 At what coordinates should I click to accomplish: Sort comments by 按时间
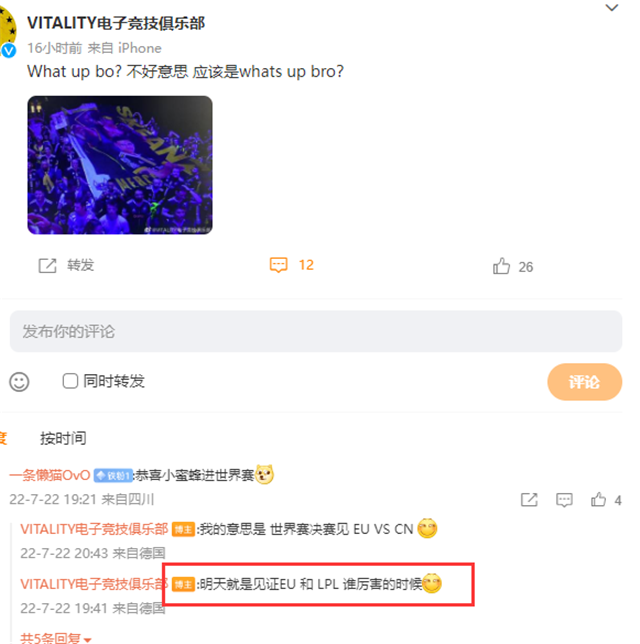point(63,438)
